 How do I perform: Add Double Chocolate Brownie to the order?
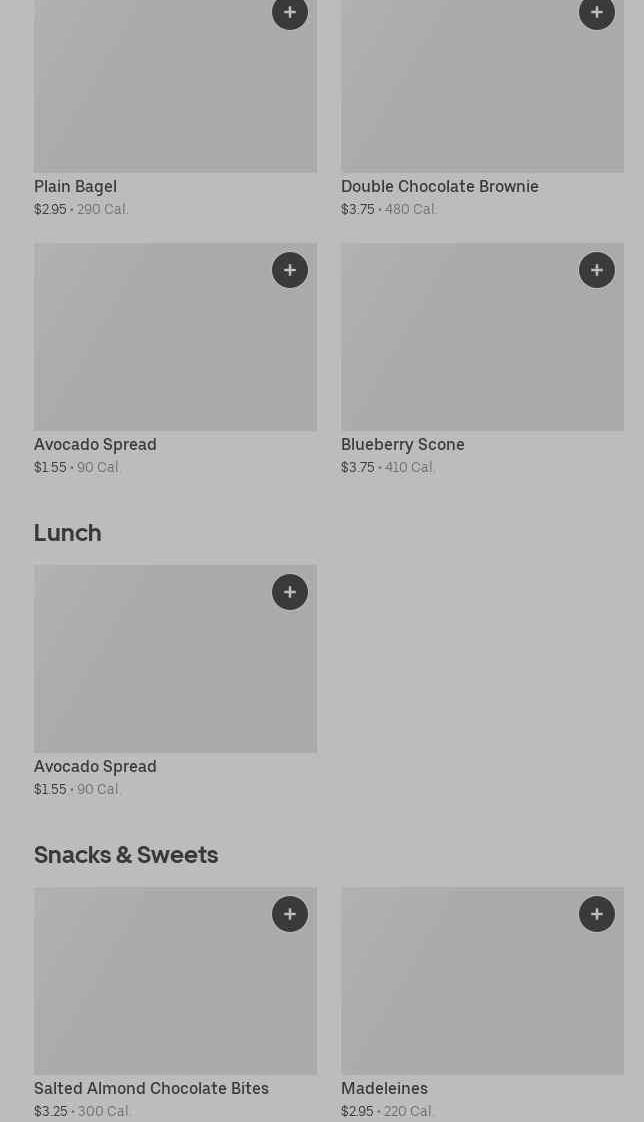[x=597, y=12]
